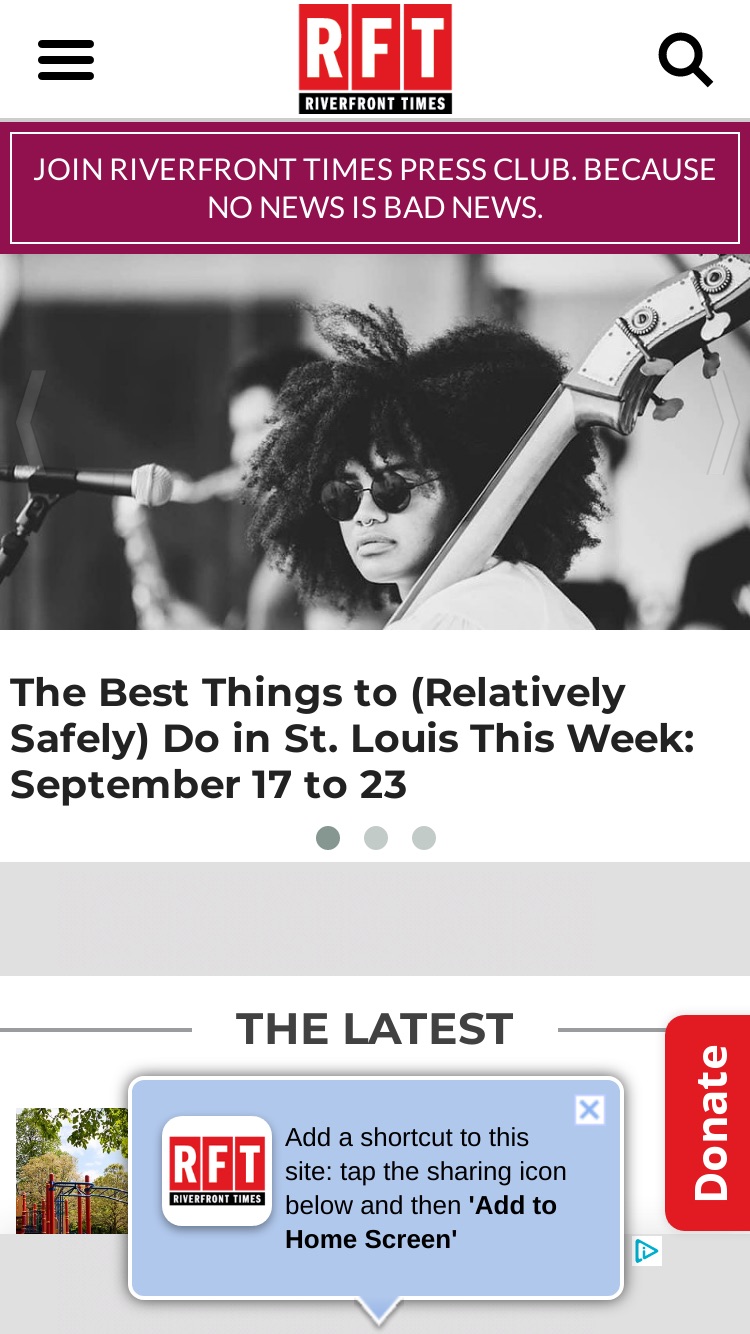
Task: Join Riverfront Times Press Club banner
Action: pyautogui.click(x=375, y=188)
